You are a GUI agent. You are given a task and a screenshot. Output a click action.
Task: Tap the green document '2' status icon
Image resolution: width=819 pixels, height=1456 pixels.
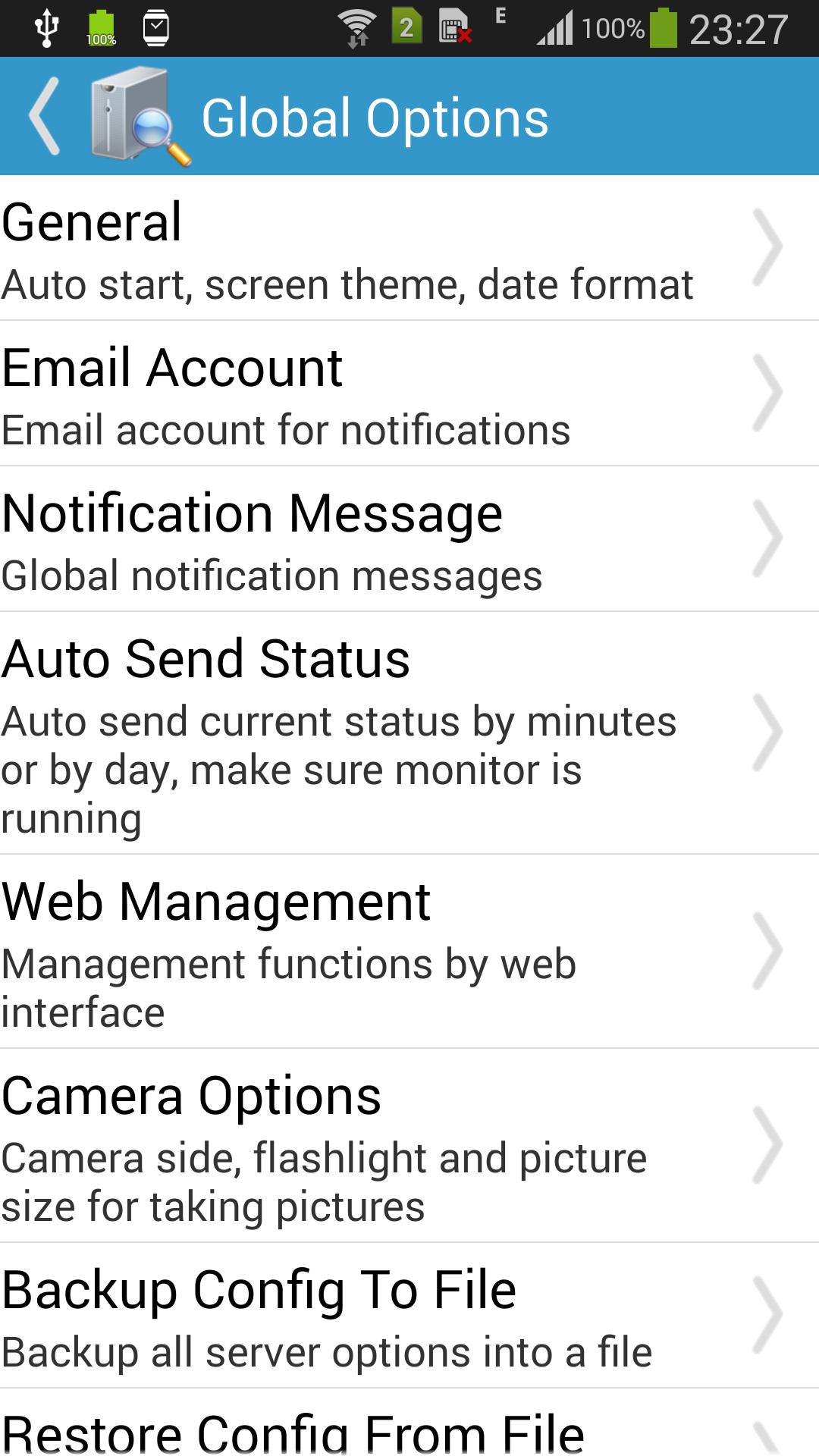[406, 27]
